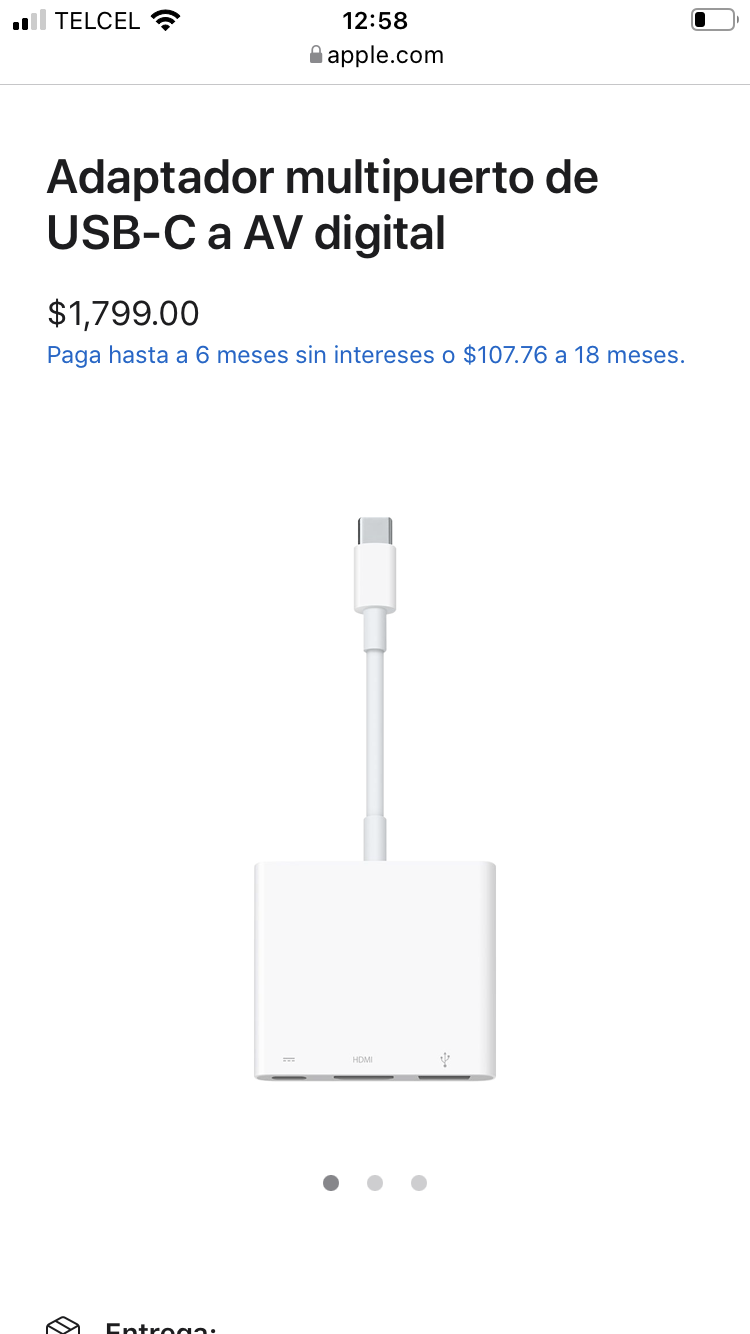Screen dimensions: 750x1334
Task: Open the interest-free monthly payments link
Action: tap(366, 356)
